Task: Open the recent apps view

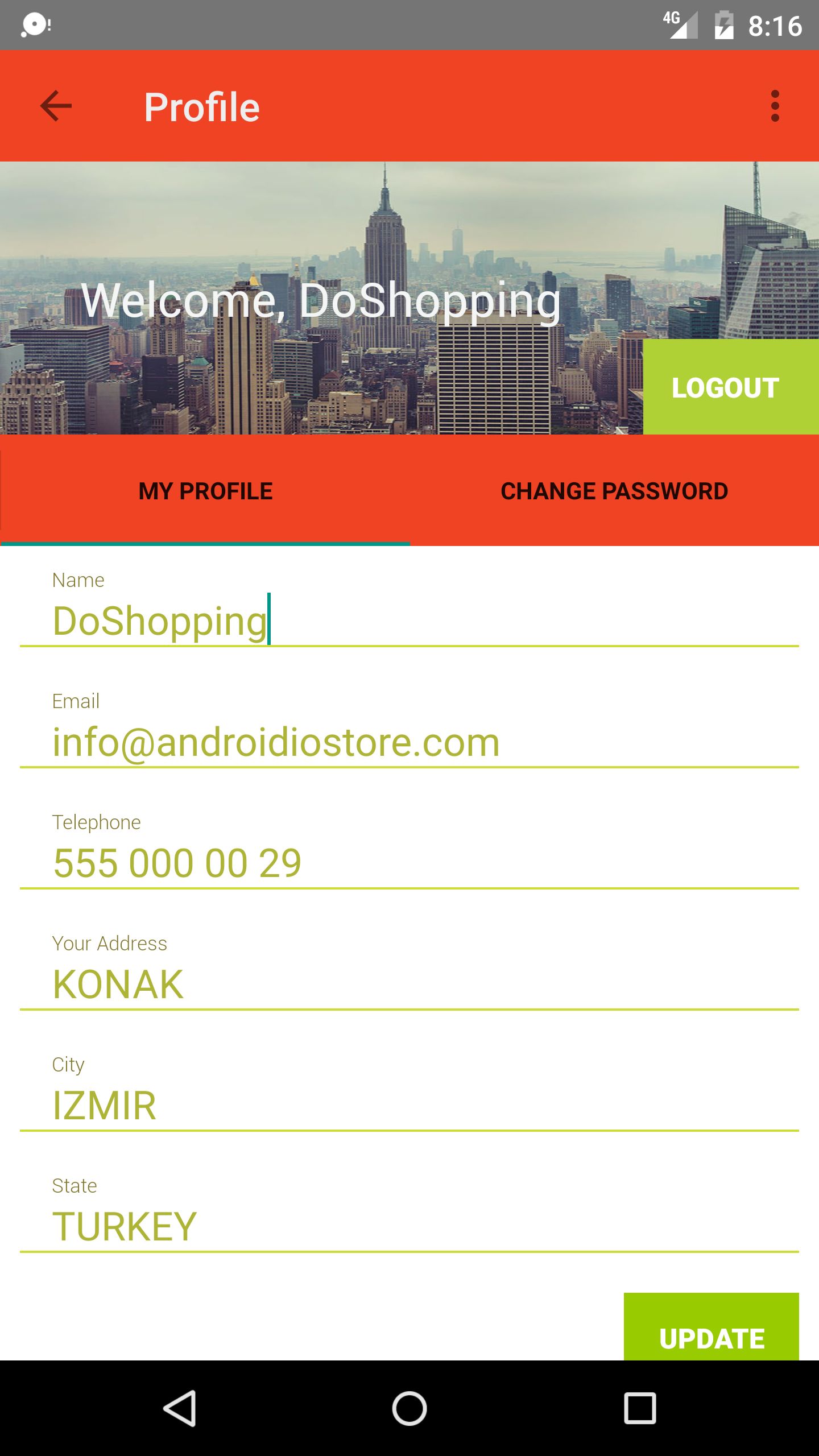Action: point(640,1408)
